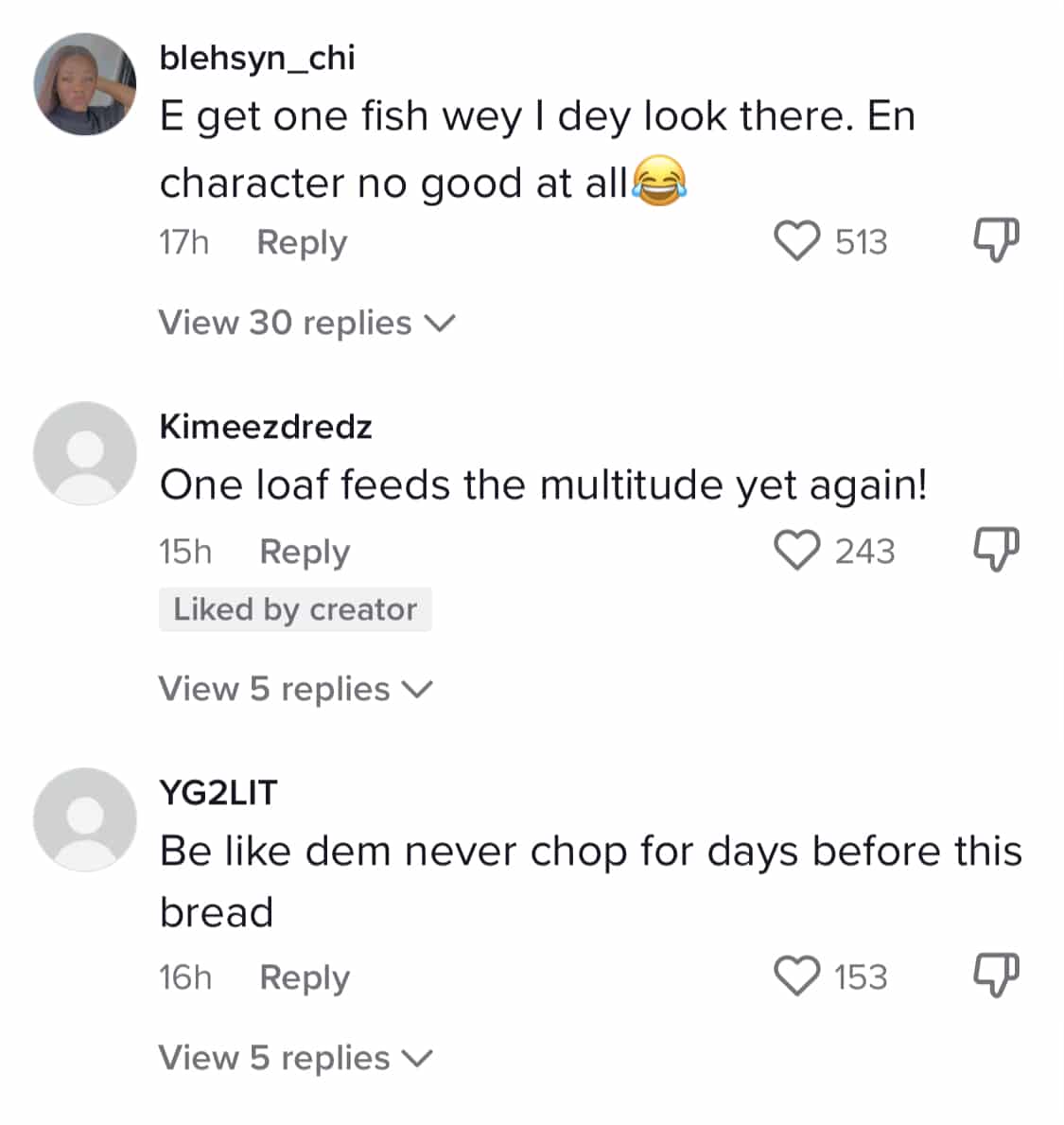Reply to YG2LIT's comment
Screen dimensions: 1064x1125
click(305, 978)
